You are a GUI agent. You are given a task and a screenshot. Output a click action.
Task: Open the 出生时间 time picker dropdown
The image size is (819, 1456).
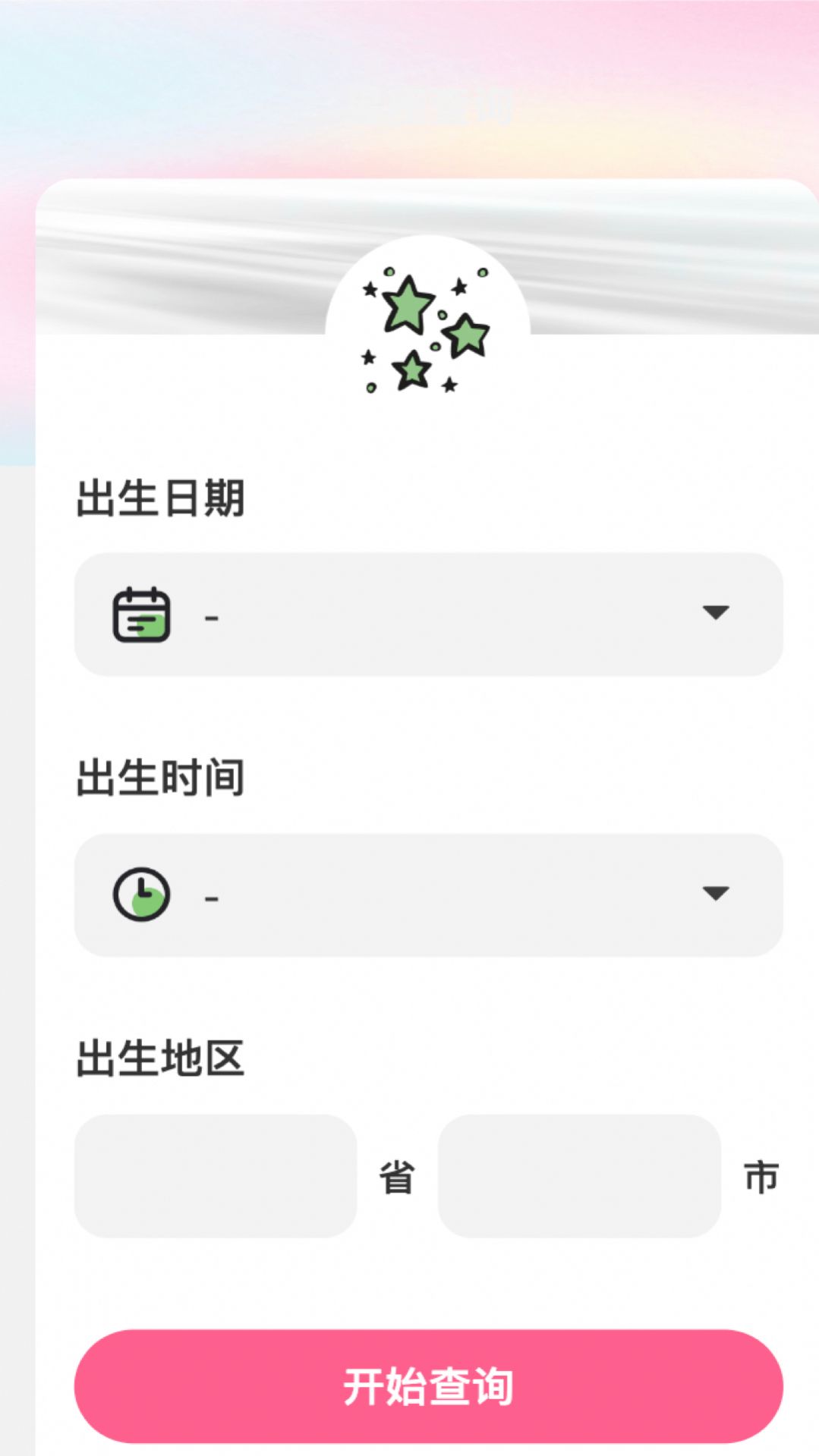(428, 895)
